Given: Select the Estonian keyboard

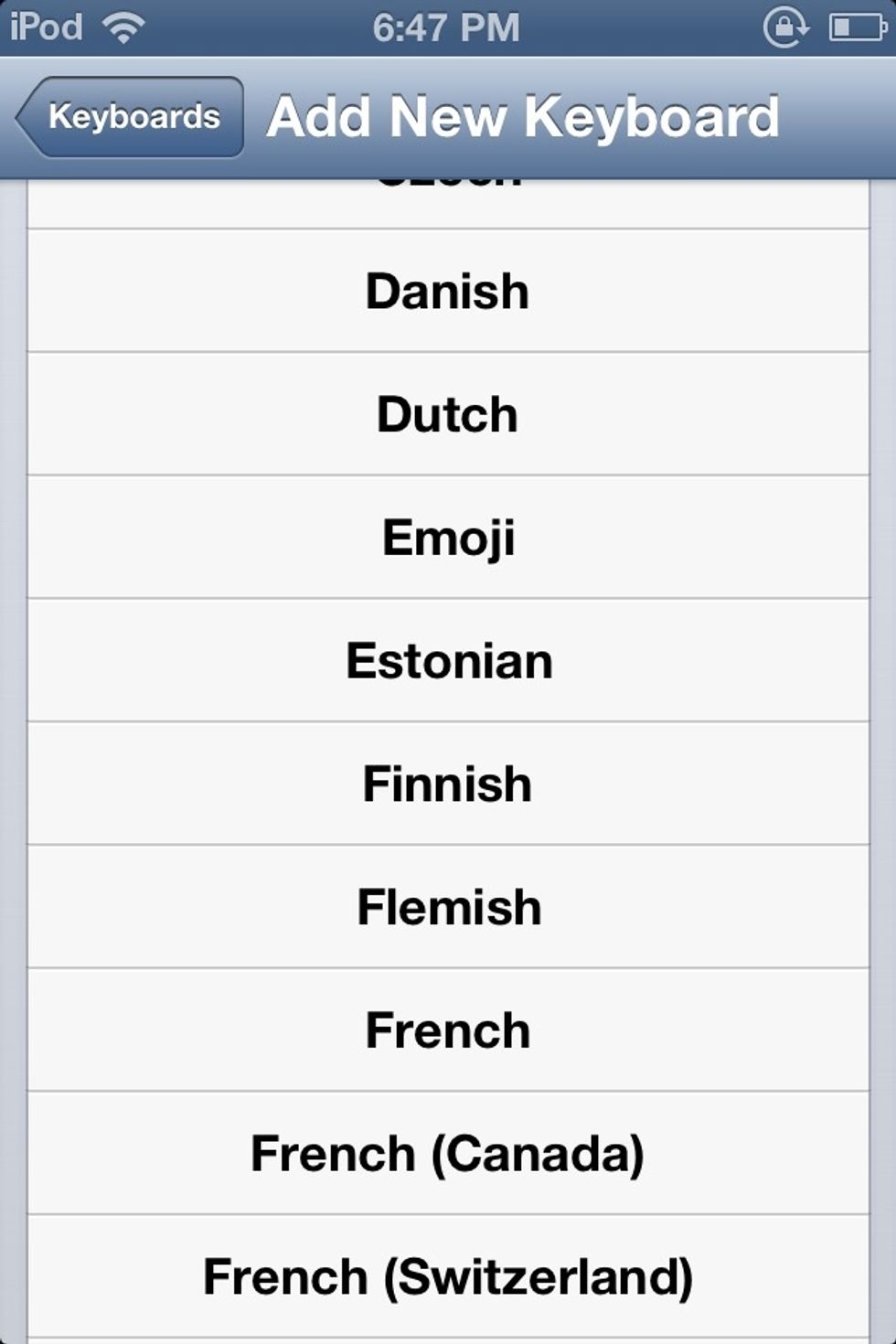Looking at the screenshot, I should [448, 660].
